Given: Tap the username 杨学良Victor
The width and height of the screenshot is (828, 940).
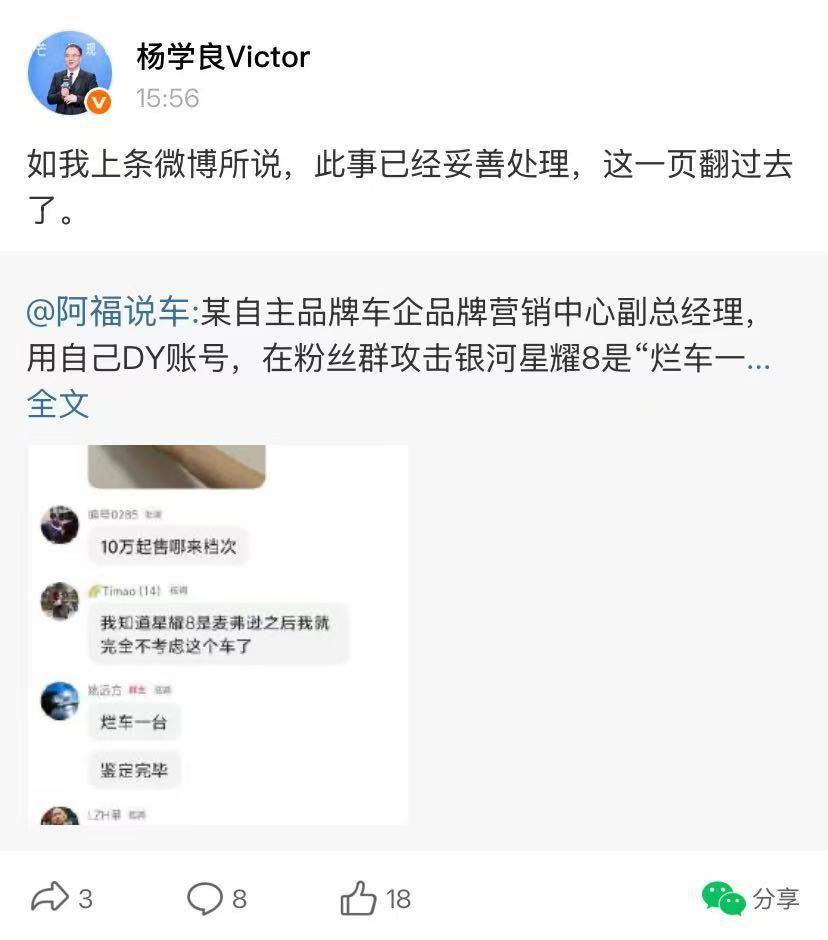Looking at the screenshot, I should coord(223,57).
